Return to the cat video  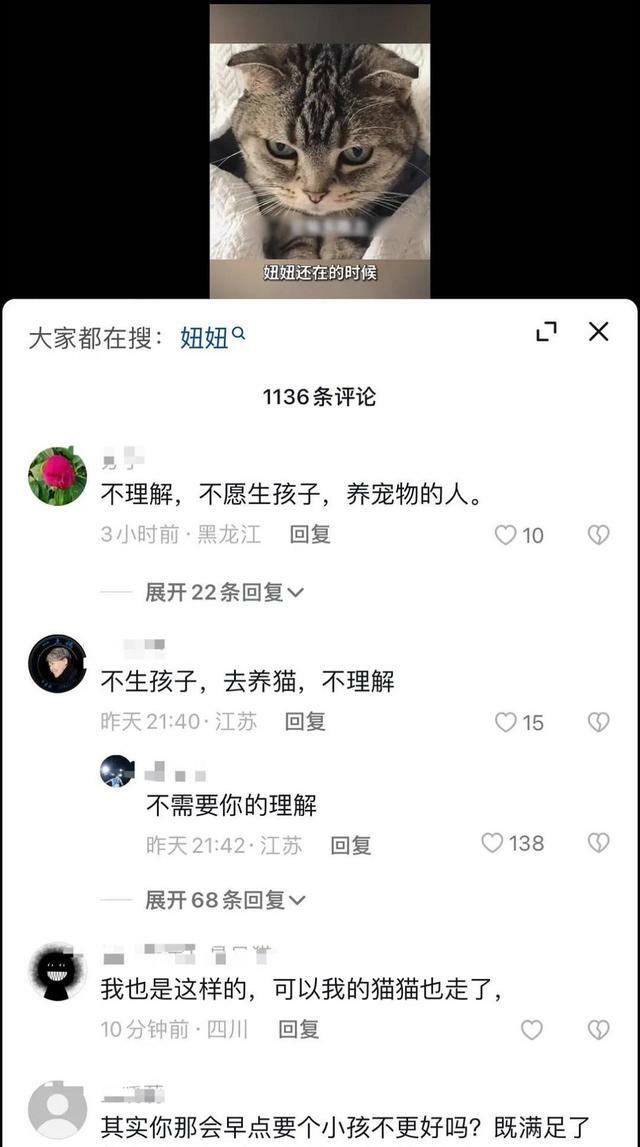[x=319, y=150]
